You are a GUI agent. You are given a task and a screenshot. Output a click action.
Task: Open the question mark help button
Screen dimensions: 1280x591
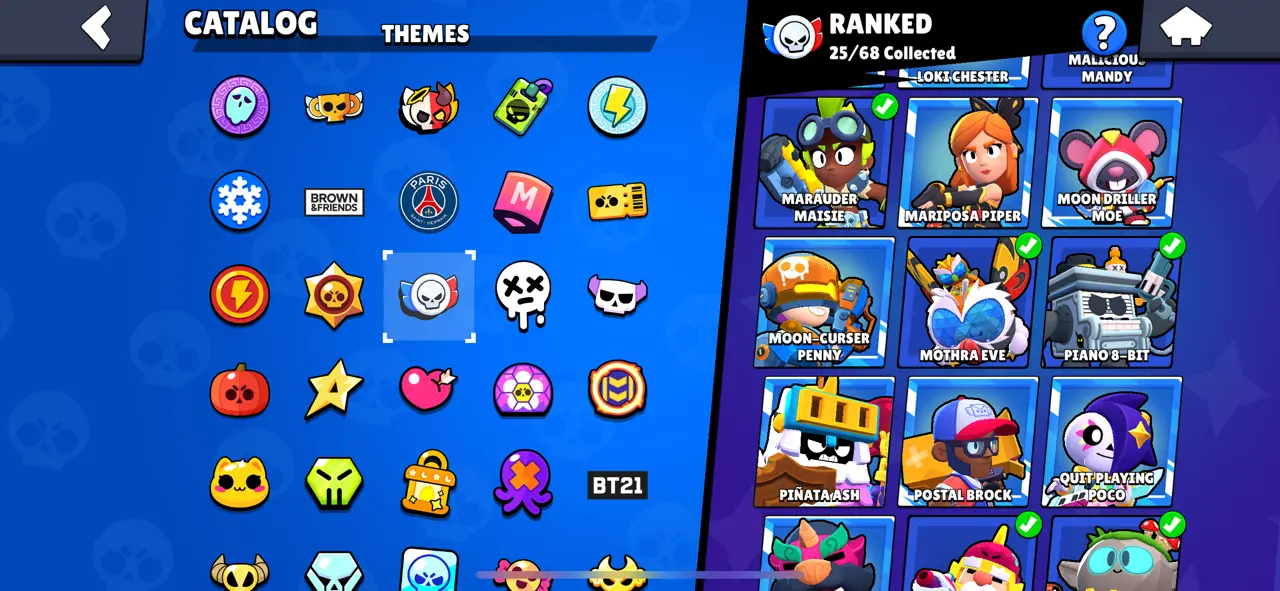1104,33
